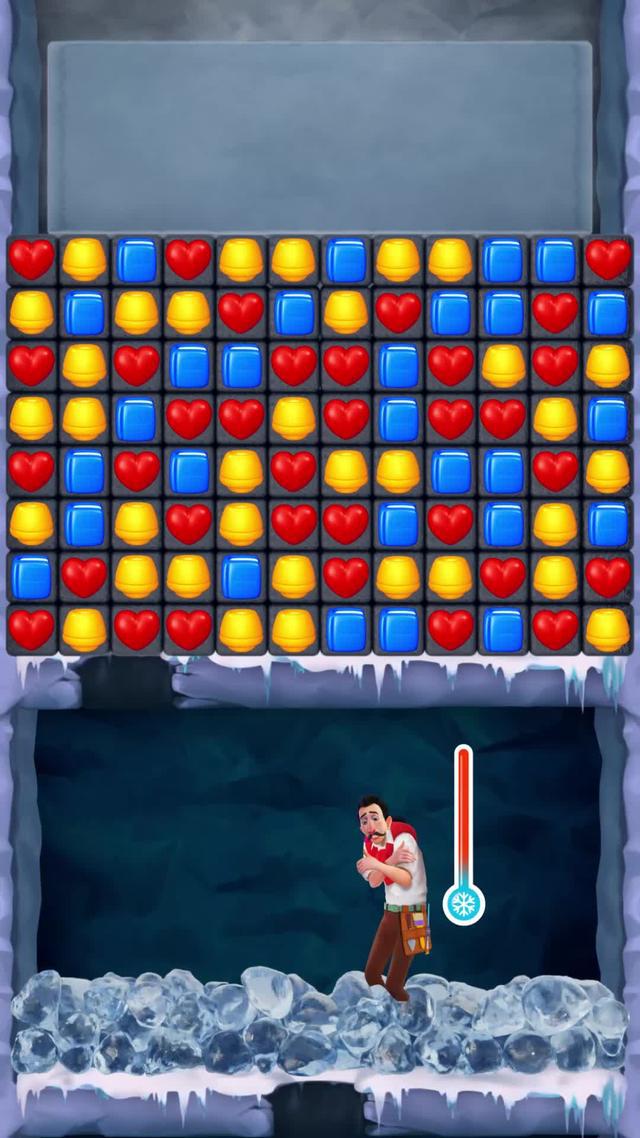Tap the red heart block in the grid's top-left corner

(32, 260)
